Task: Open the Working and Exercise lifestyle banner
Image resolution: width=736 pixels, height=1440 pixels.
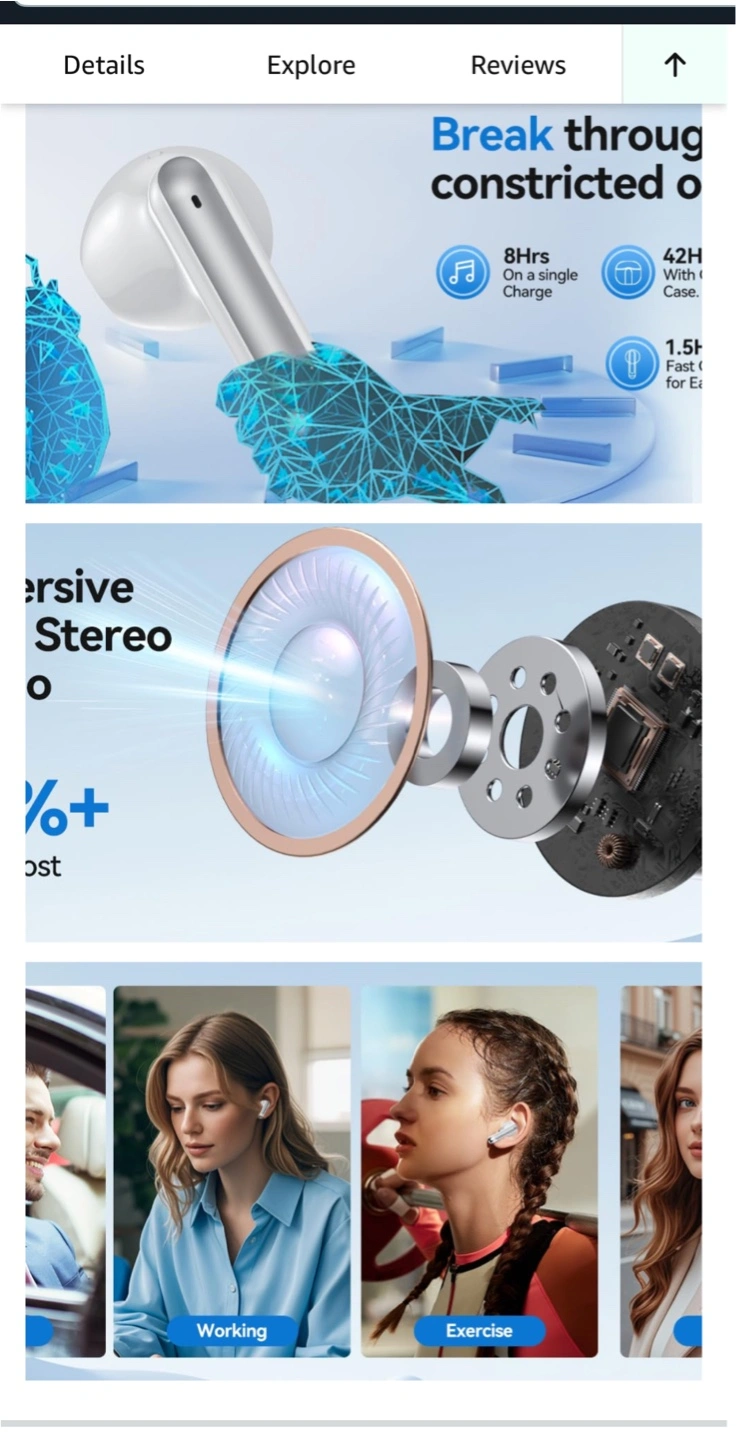Action: tap(363, 1170)
